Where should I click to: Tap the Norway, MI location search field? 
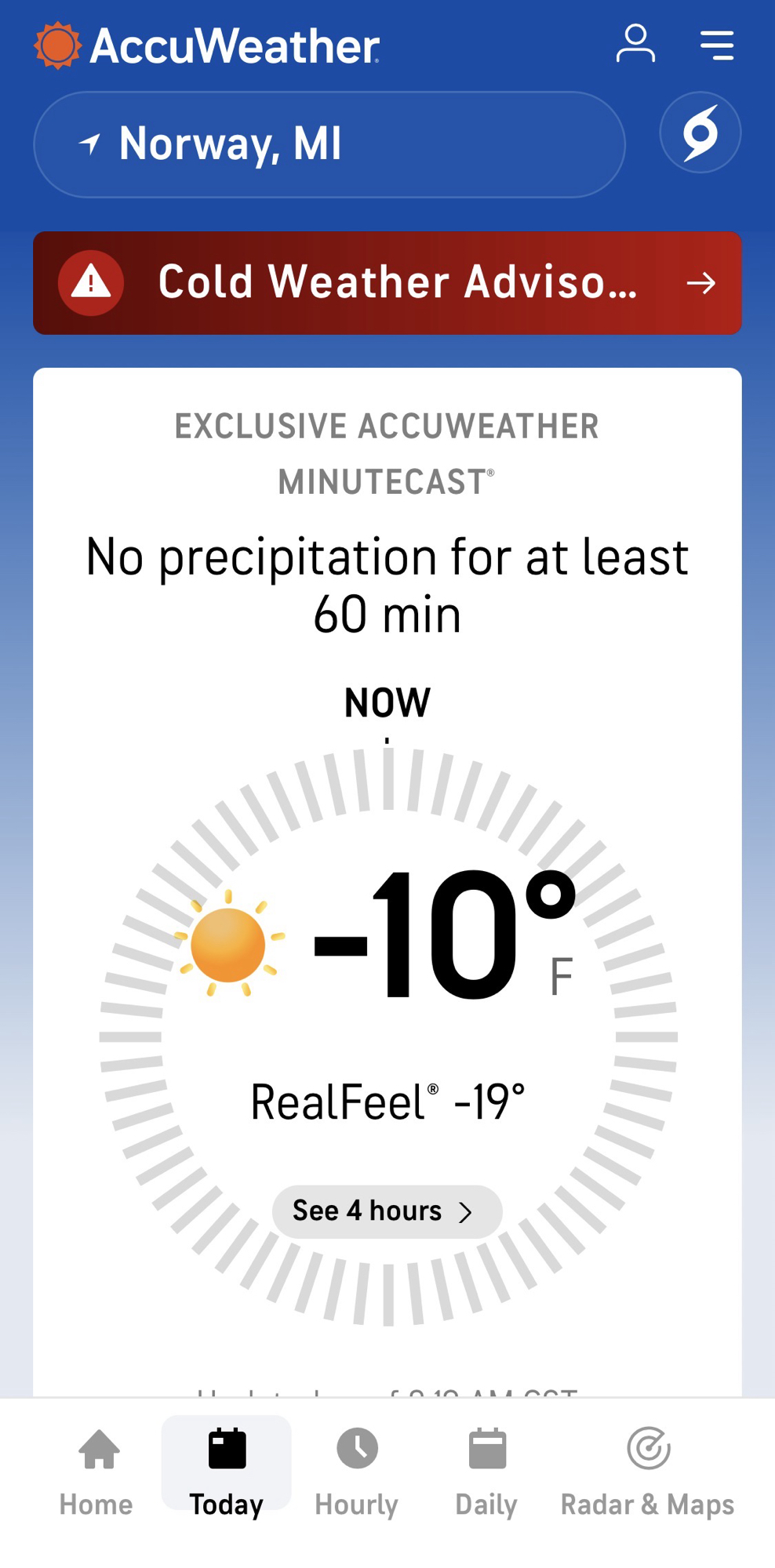(329, 144)
